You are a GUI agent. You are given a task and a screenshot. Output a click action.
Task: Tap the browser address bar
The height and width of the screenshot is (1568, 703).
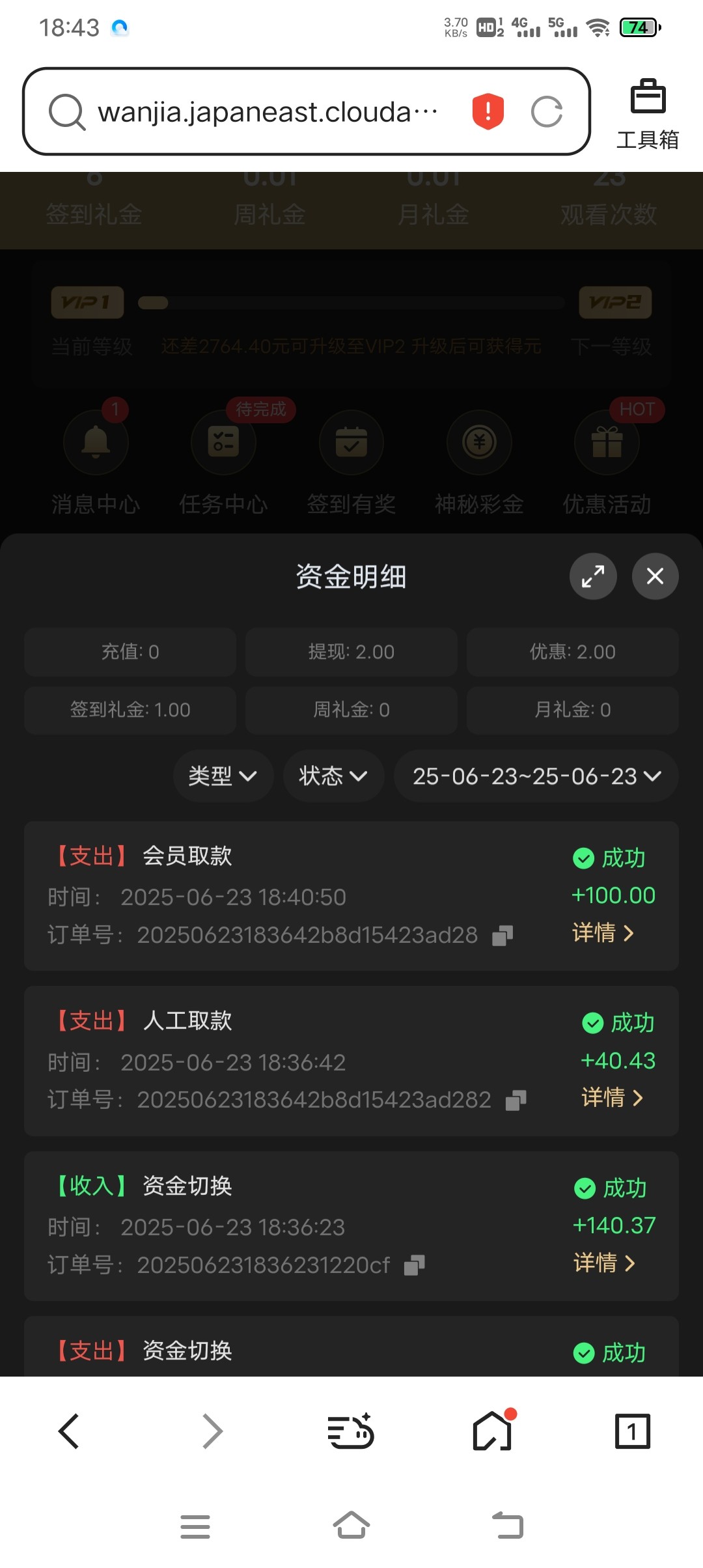267,112
